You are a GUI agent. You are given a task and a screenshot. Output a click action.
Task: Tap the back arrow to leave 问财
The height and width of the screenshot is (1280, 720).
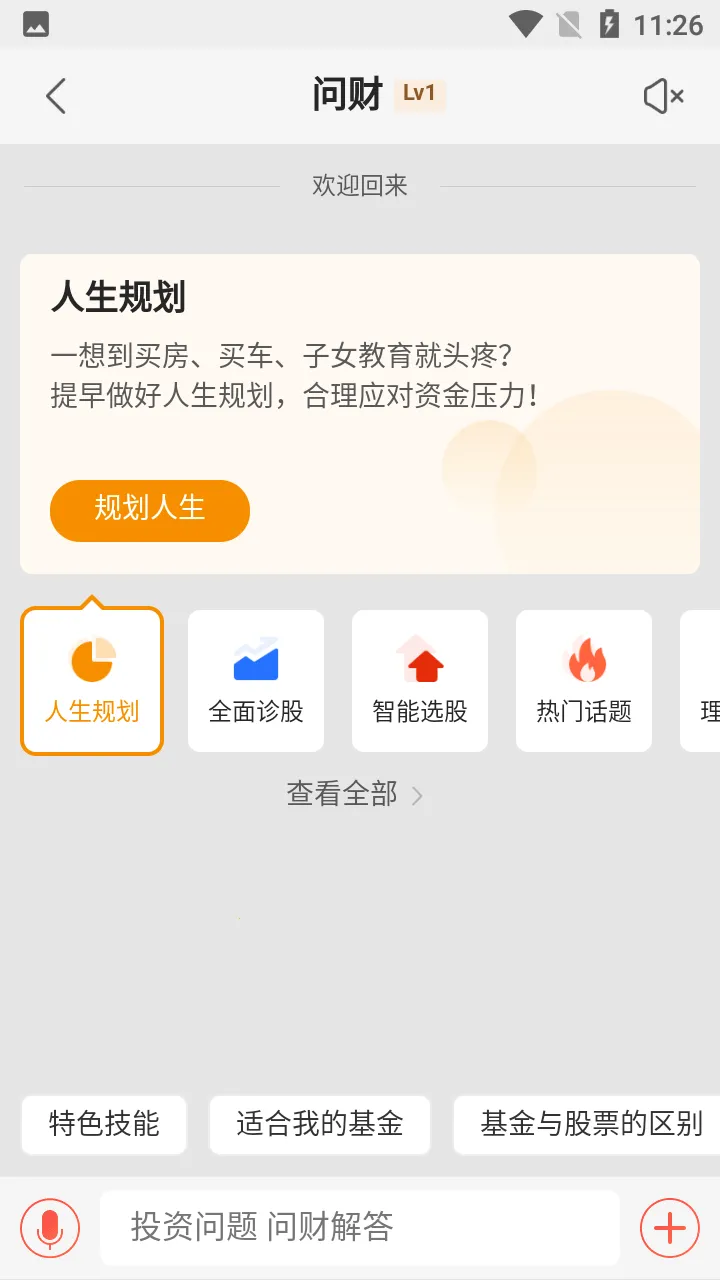click(54, 95)
